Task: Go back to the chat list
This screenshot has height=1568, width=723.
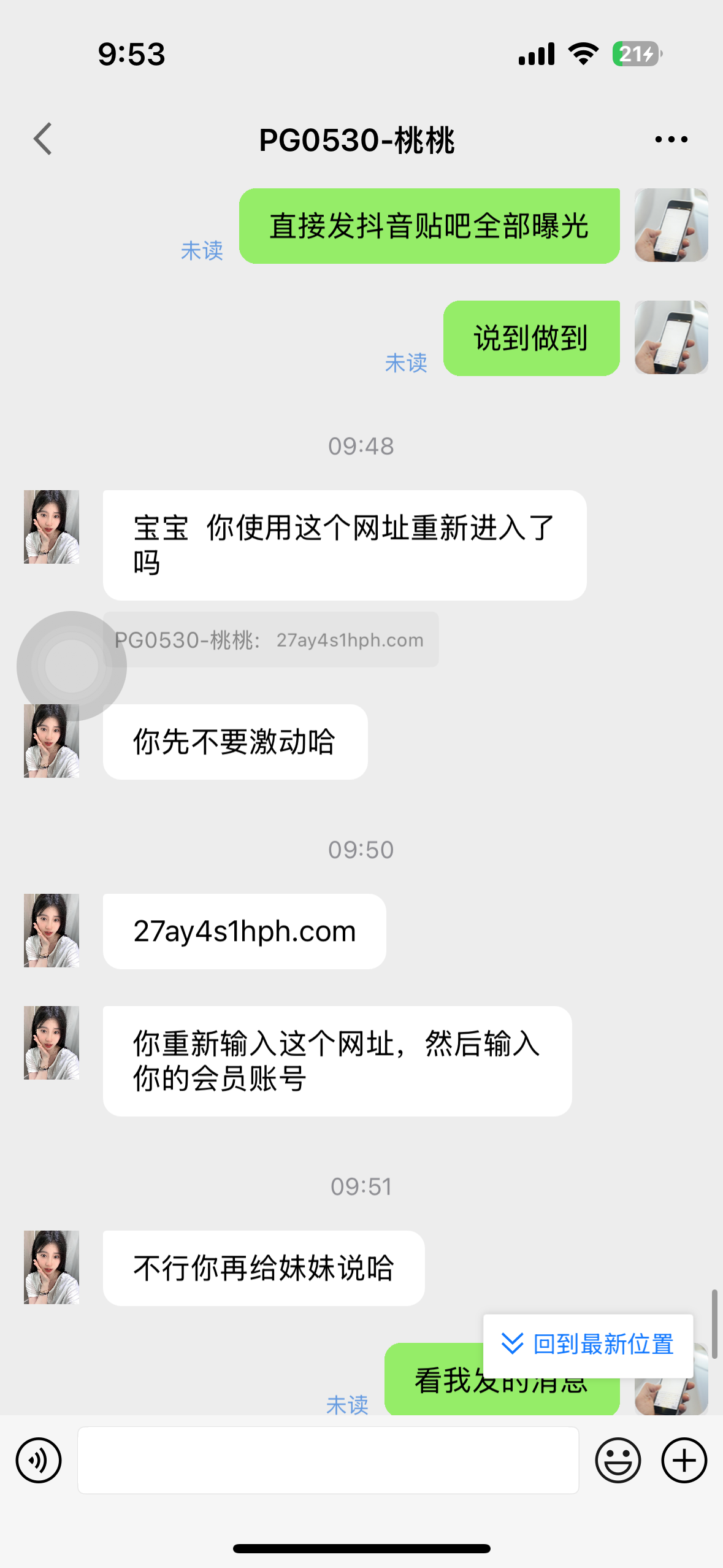Action: click(43, 139)
